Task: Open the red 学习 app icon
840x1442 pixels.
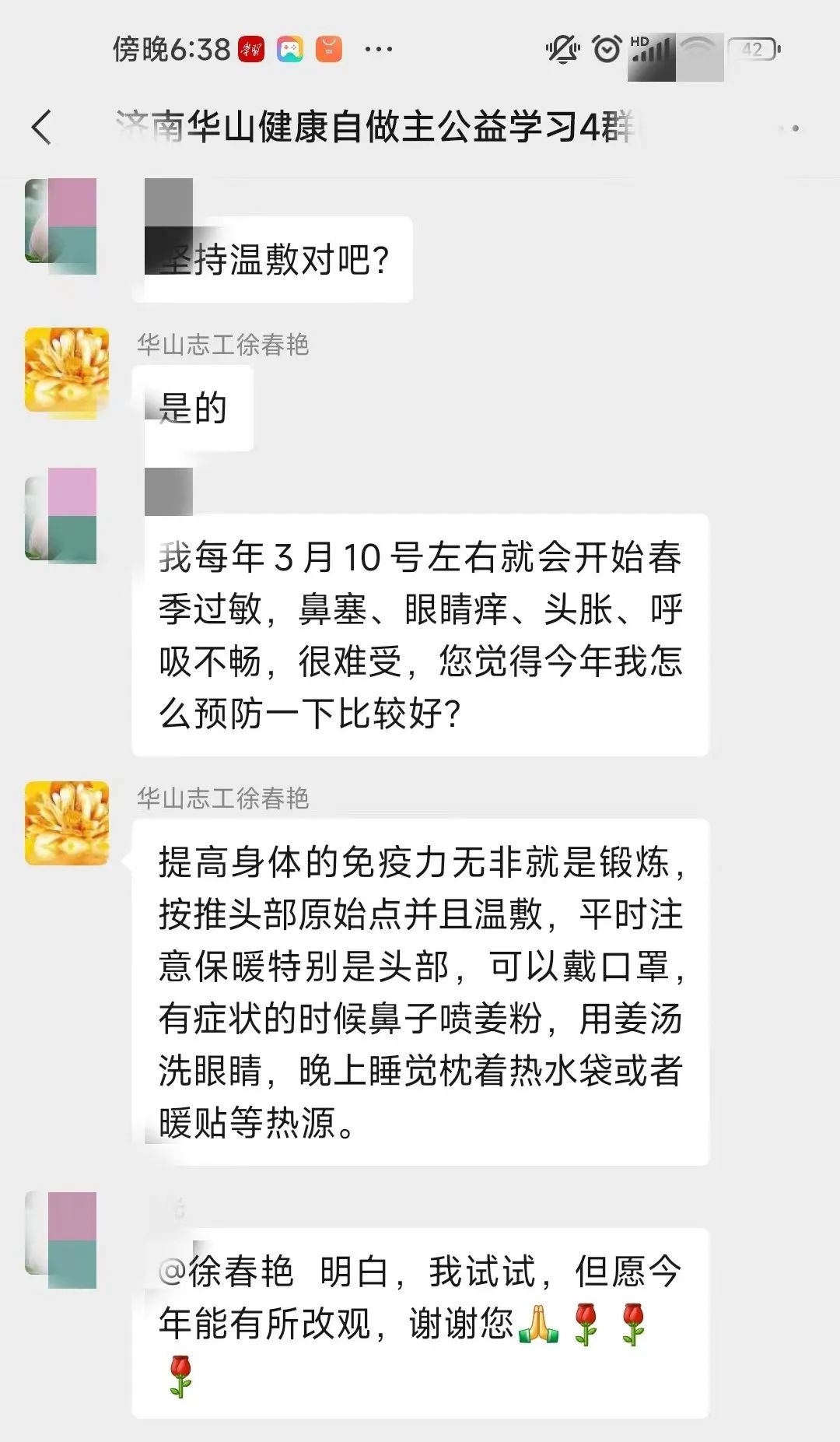Action: pos(250,48)
